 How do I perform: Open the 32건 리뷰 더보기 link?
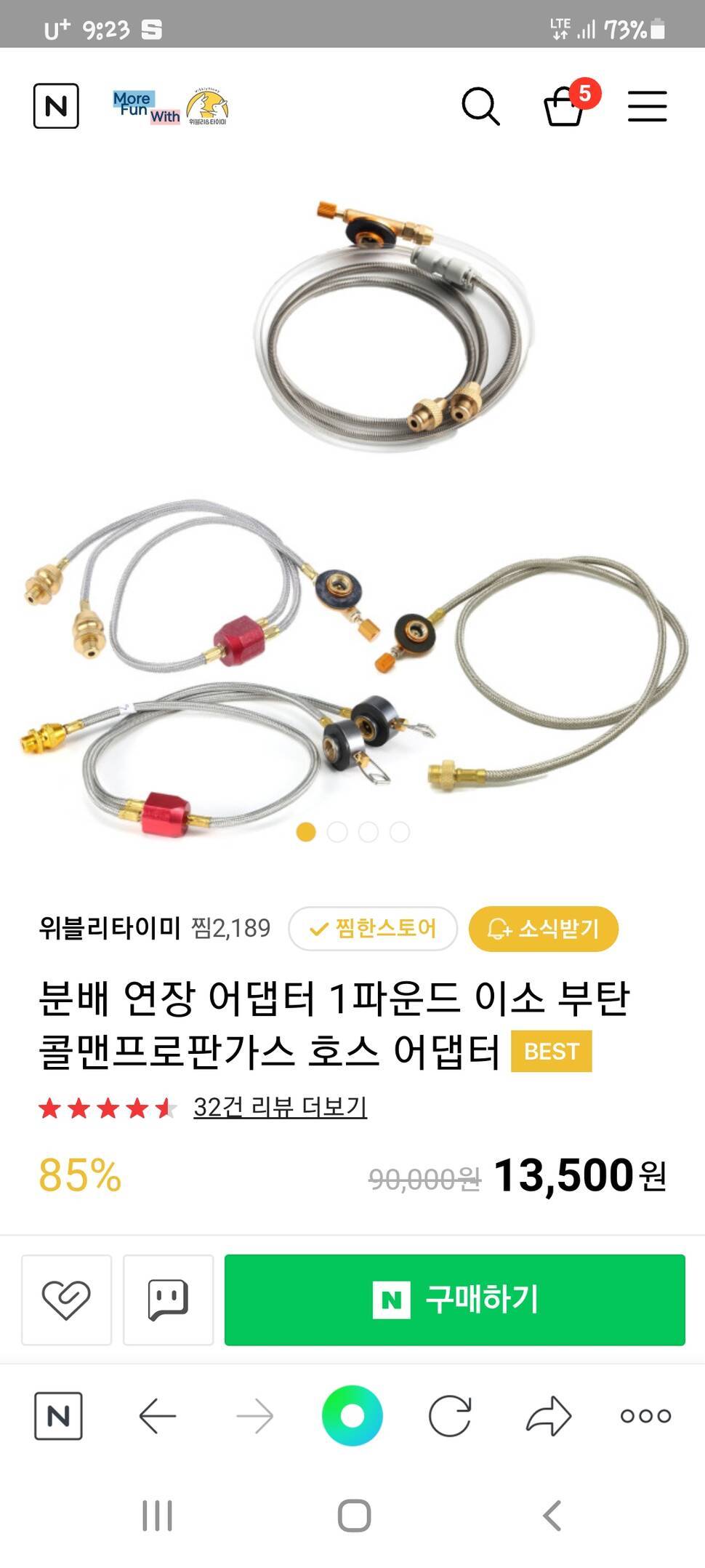point(280,1107)
